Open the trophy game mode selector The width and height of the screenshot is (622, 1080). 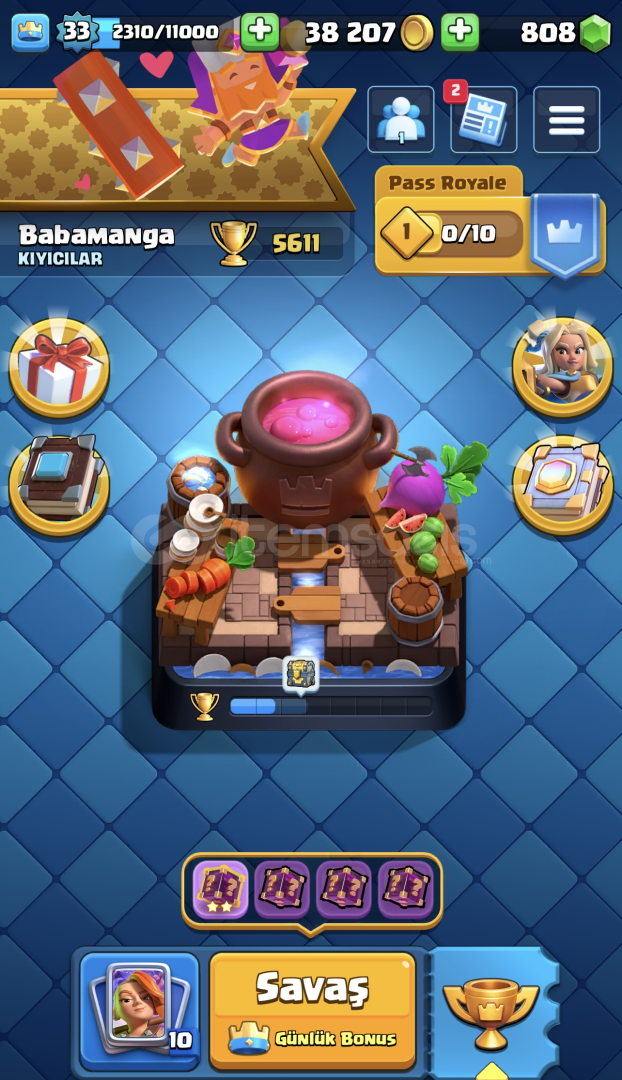coord(490,1012)
